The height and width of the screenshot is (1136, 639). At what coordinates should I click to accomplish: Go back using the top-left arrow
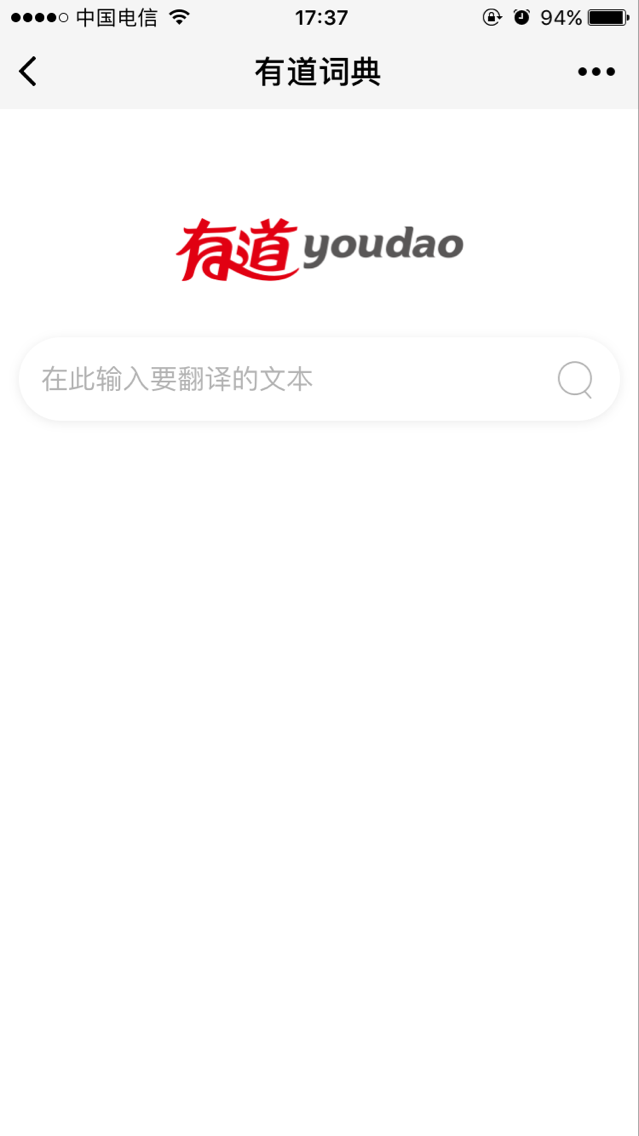pos(28,72)
